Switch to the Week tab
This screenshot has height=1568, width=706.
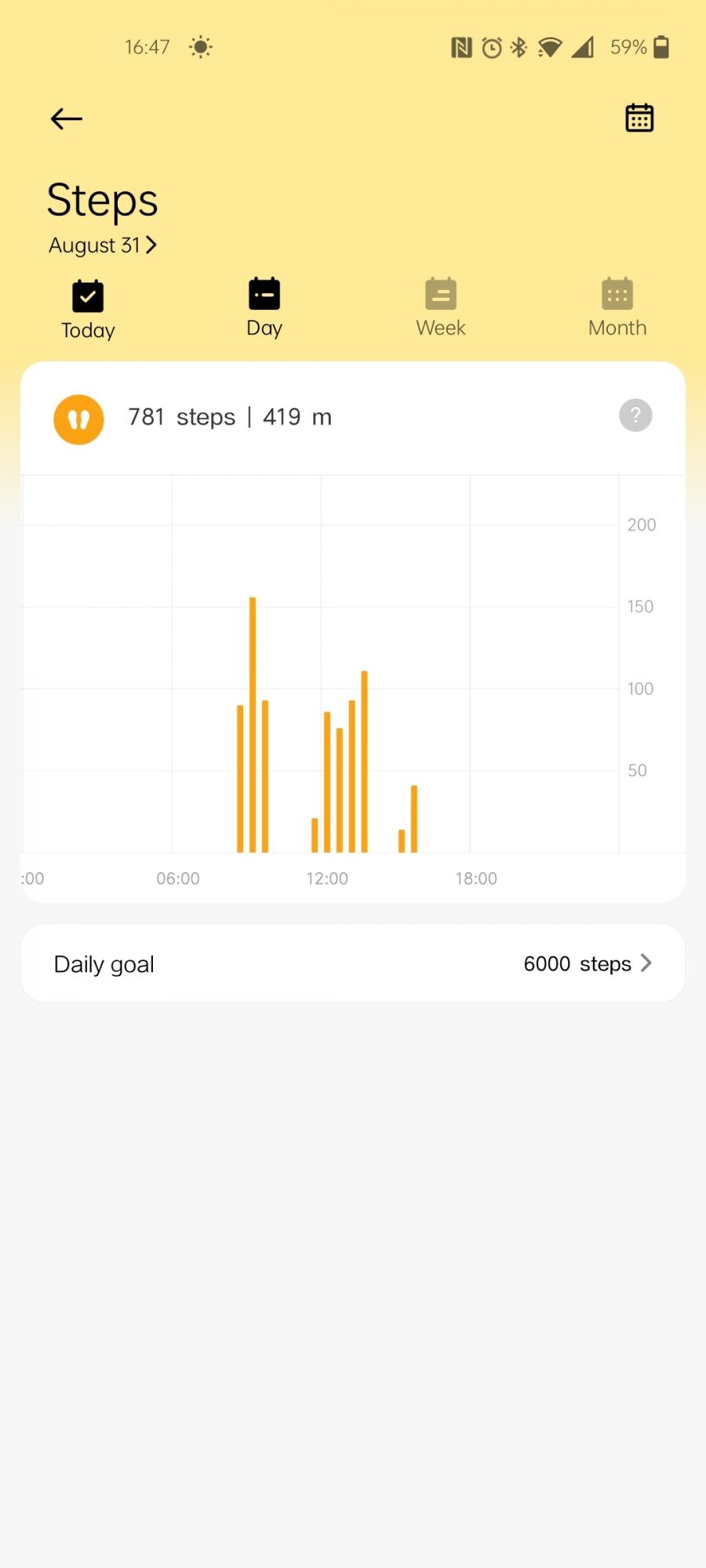tap(441, 307)
